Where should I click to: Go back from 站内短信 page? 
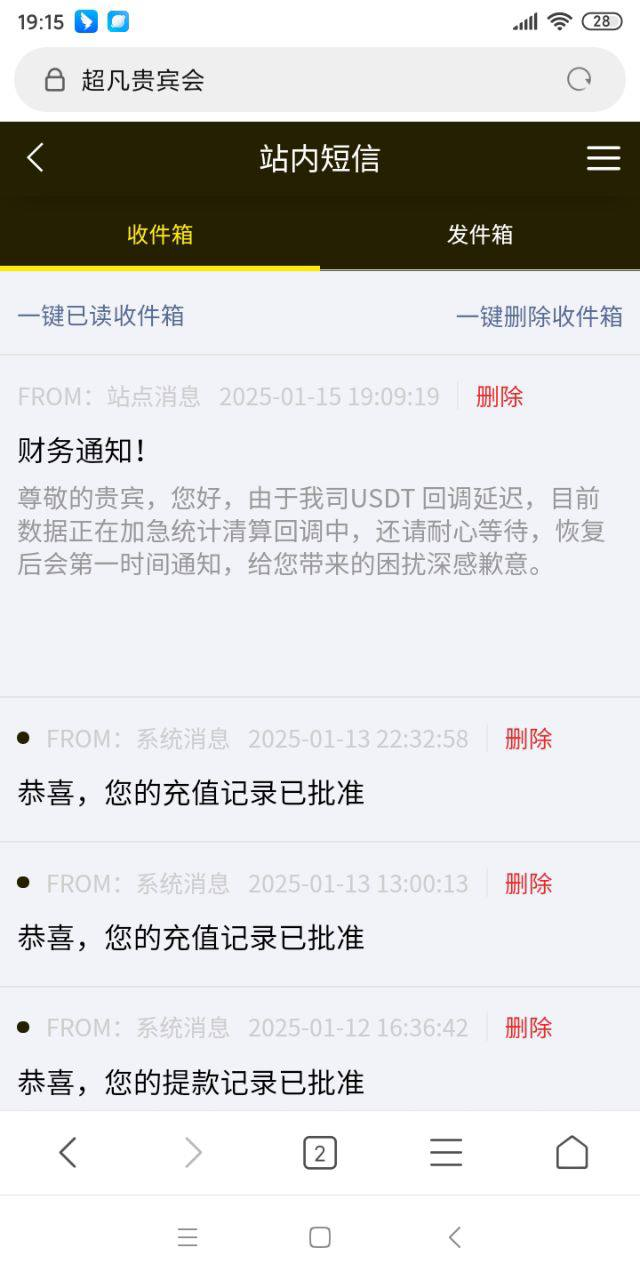pos(36,158)
